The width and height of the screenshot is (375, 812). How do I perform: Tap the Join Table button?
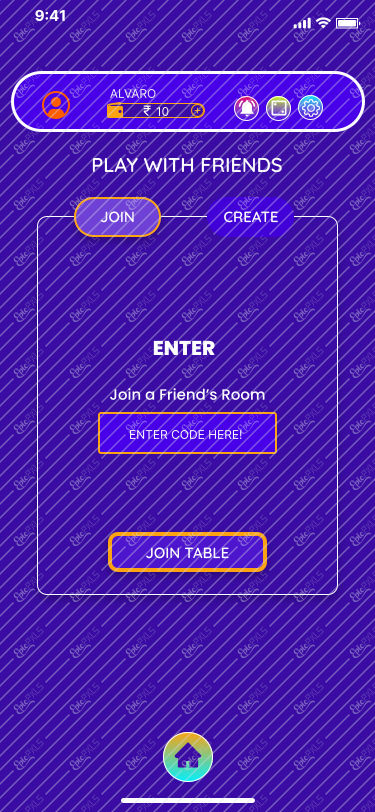click(188, 552)
